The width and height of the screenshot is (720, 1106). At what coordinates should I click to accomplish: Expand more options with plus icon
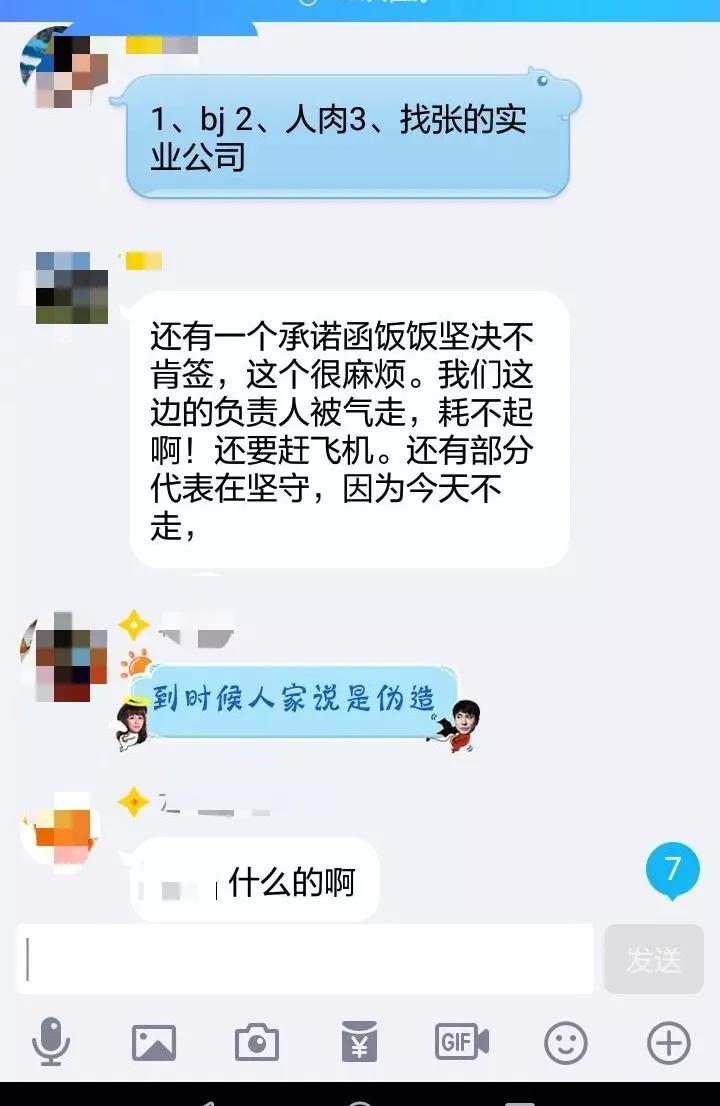(x=668, y=1043)
